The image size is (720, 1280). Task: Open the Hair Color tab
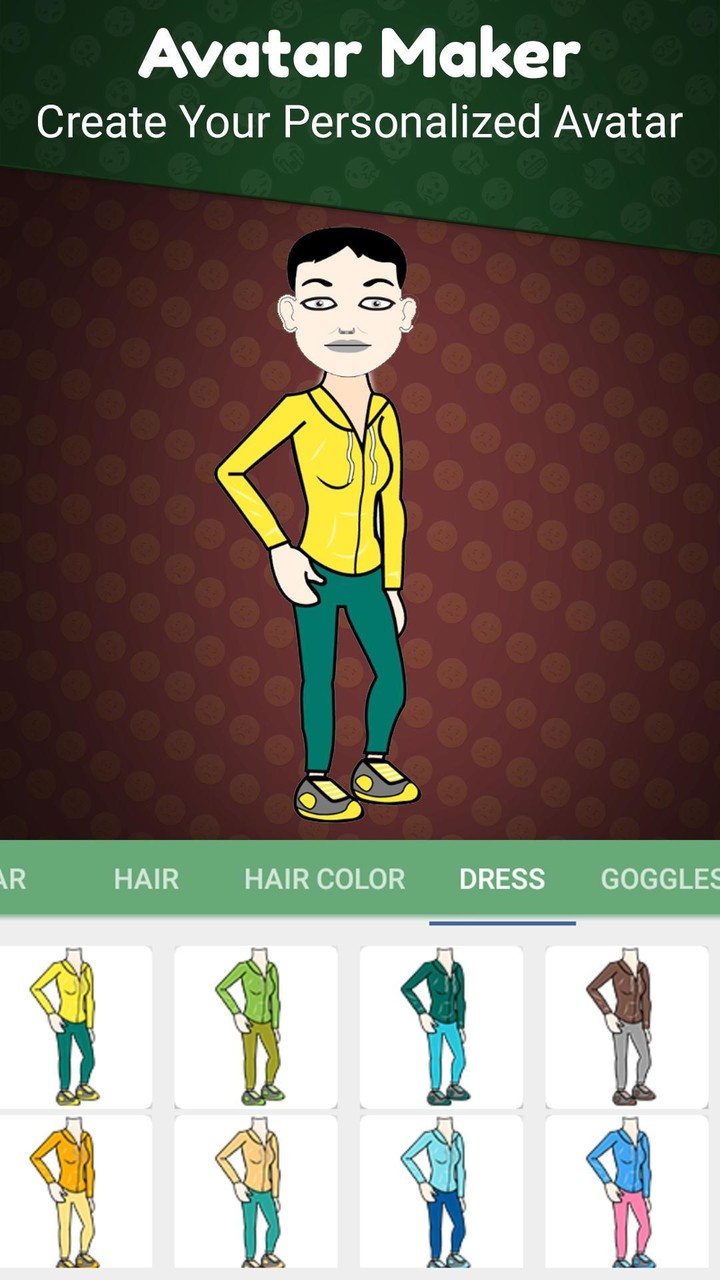click(x=324, y=879)
